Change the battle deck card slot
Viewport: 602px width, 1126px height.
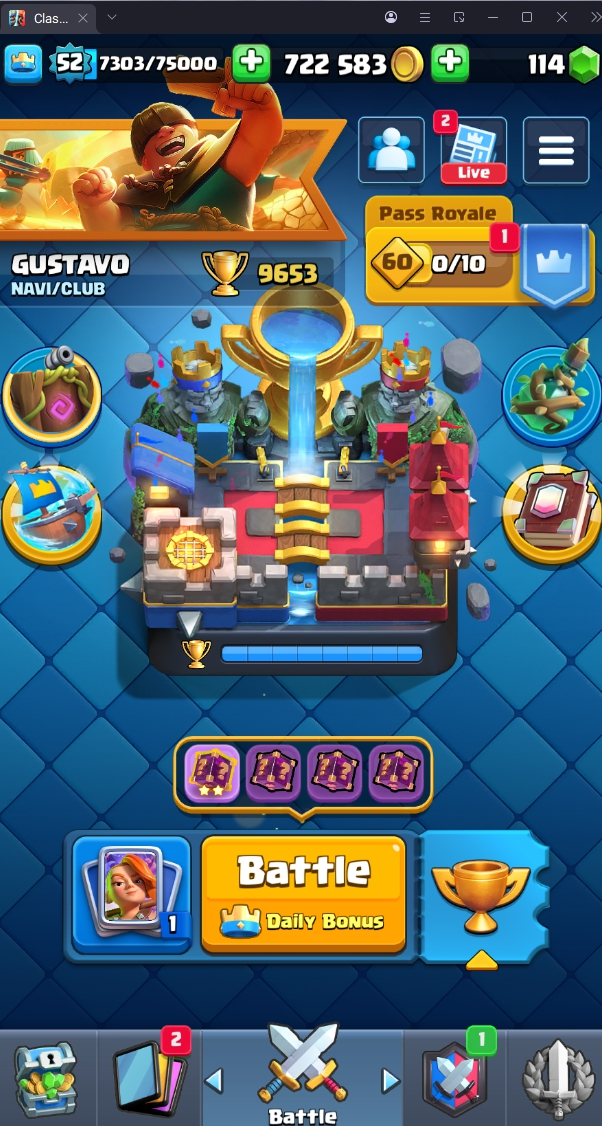click(131, 893)
